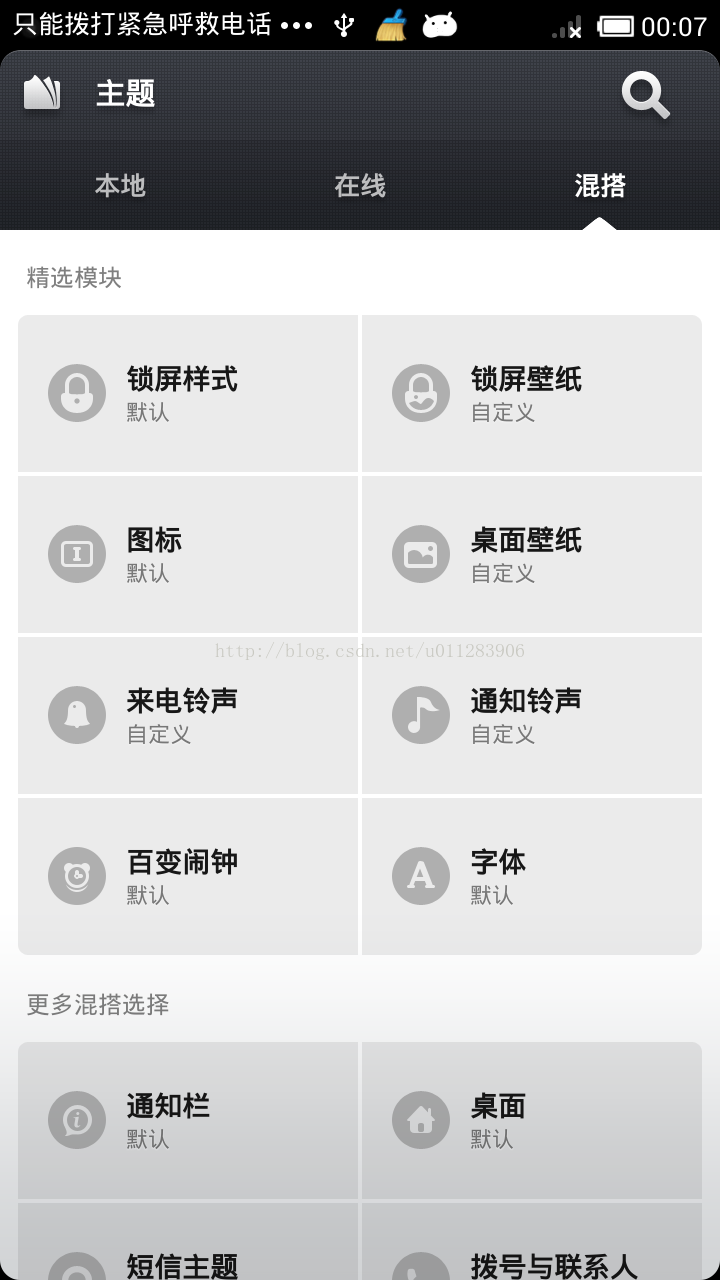Open the search icon in the header

click(645, 95)
